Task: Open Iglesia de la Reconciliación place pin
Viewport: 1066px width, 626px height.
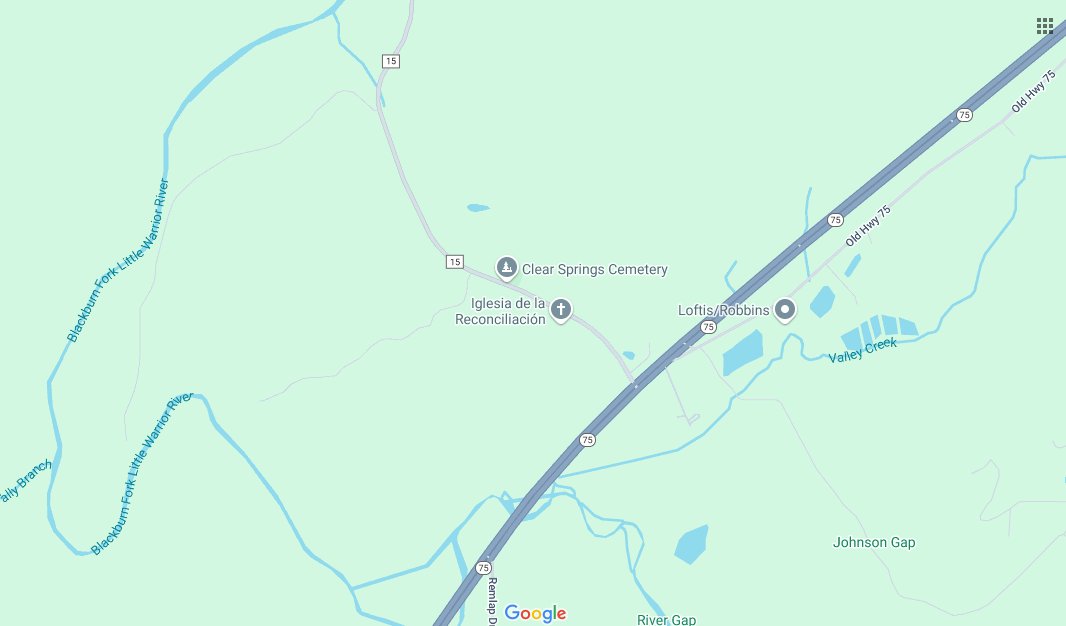Action: (561, 309)
